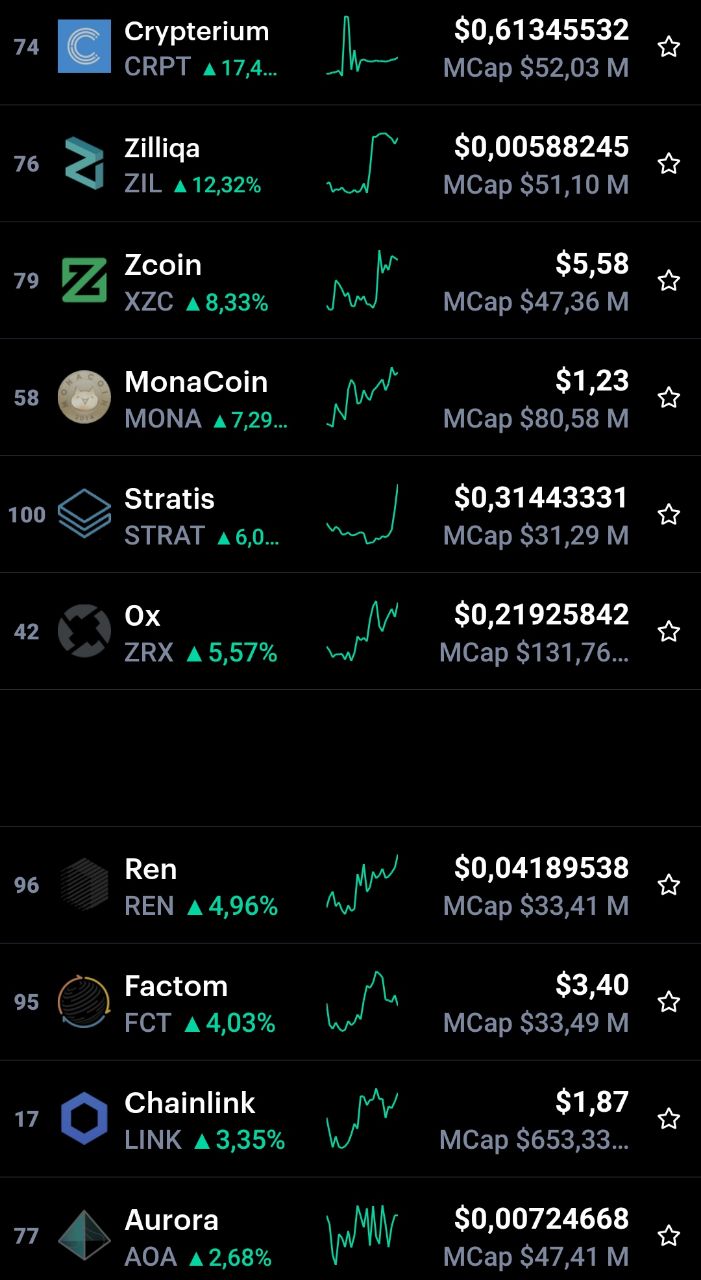Tap the star next to Zcoin

coord(669,281)
